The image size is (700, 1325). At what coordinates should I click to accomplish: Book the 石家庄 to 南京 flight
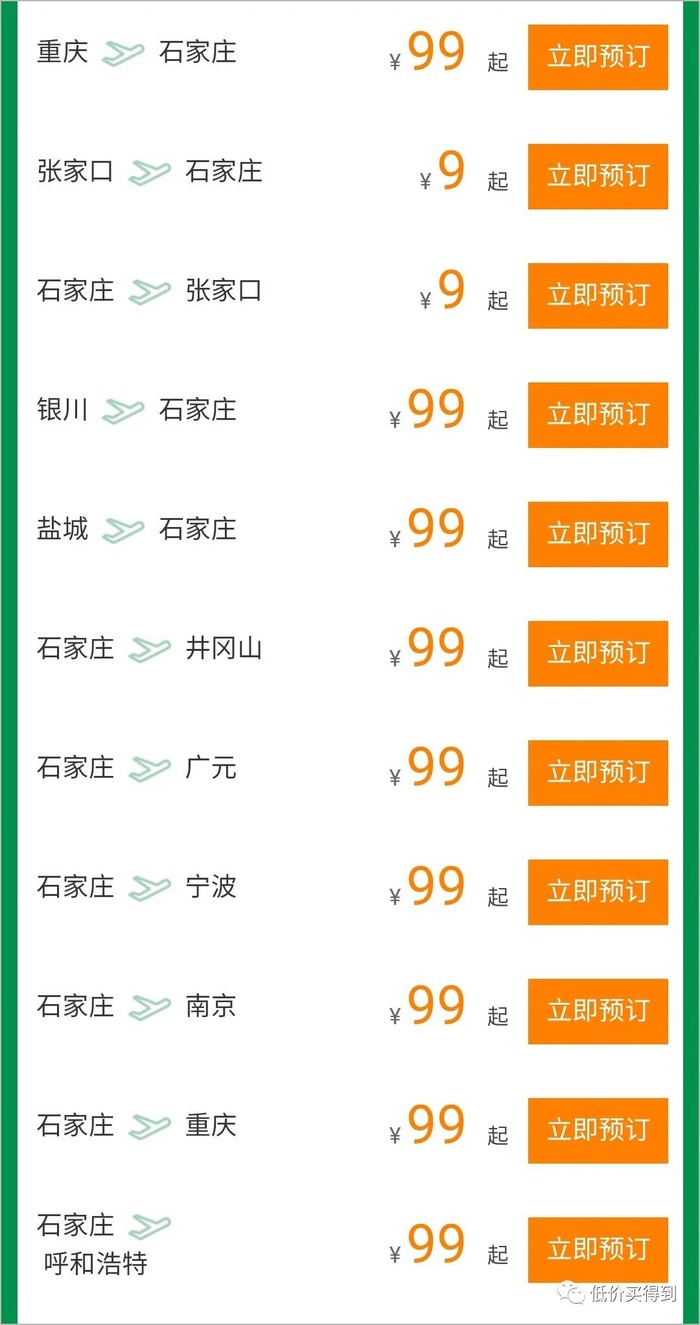pyautogui.click(x=597, y=1011)
